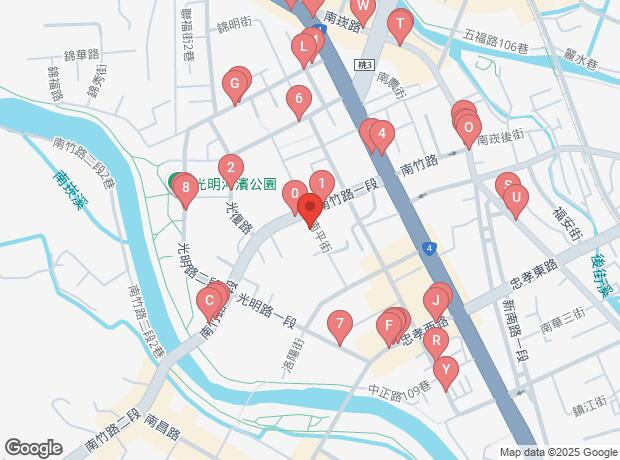620x460 pixels.
Task: Tap the marker numbered 7
Action: point(340,324)
